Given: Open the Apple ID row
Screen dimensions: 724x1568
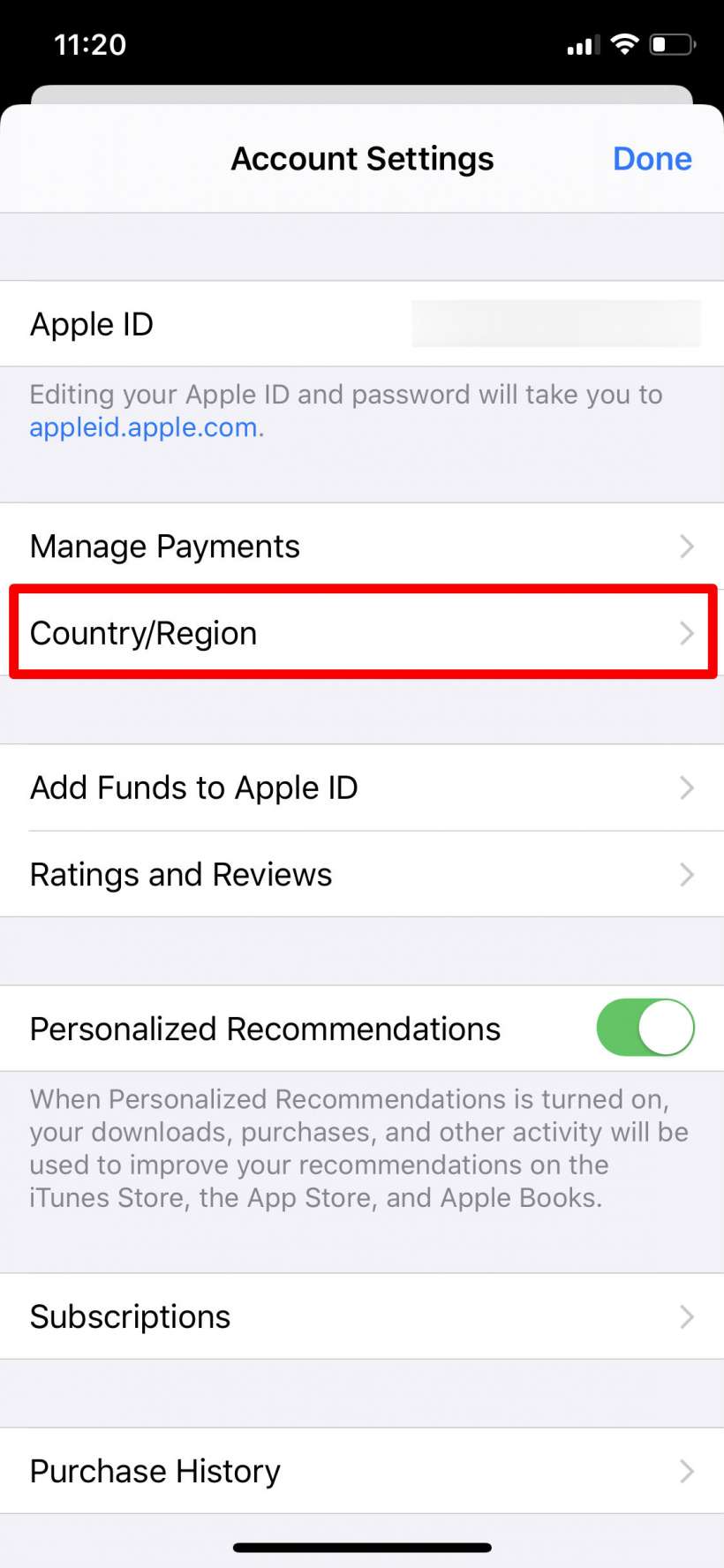Looking at the screenshot, I should click(362, 324).
